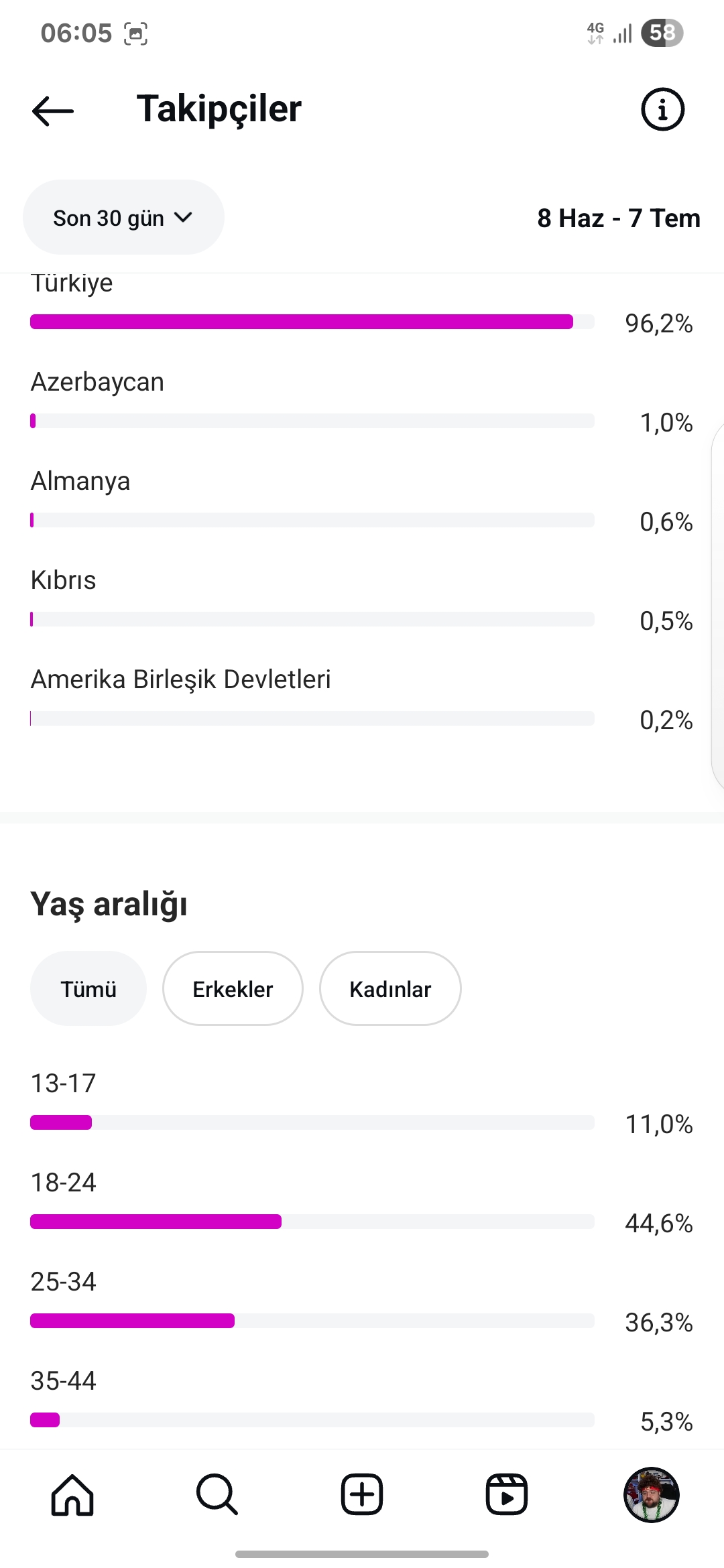724x1568 pixels.
Task: Filter age range by Erkekler
Action: tap(233, 988)
